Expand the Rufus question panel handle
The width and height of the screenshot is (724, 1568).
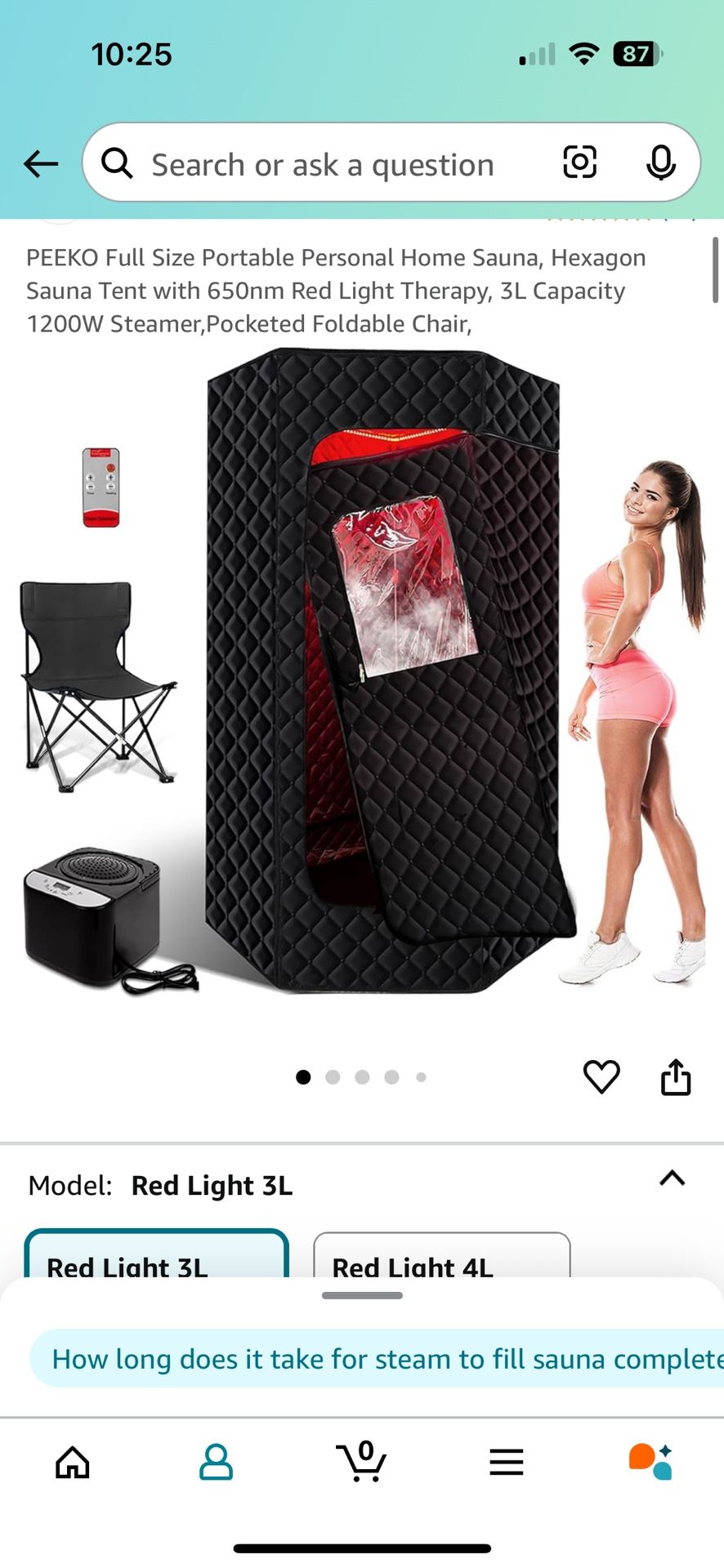(362, 1294)
